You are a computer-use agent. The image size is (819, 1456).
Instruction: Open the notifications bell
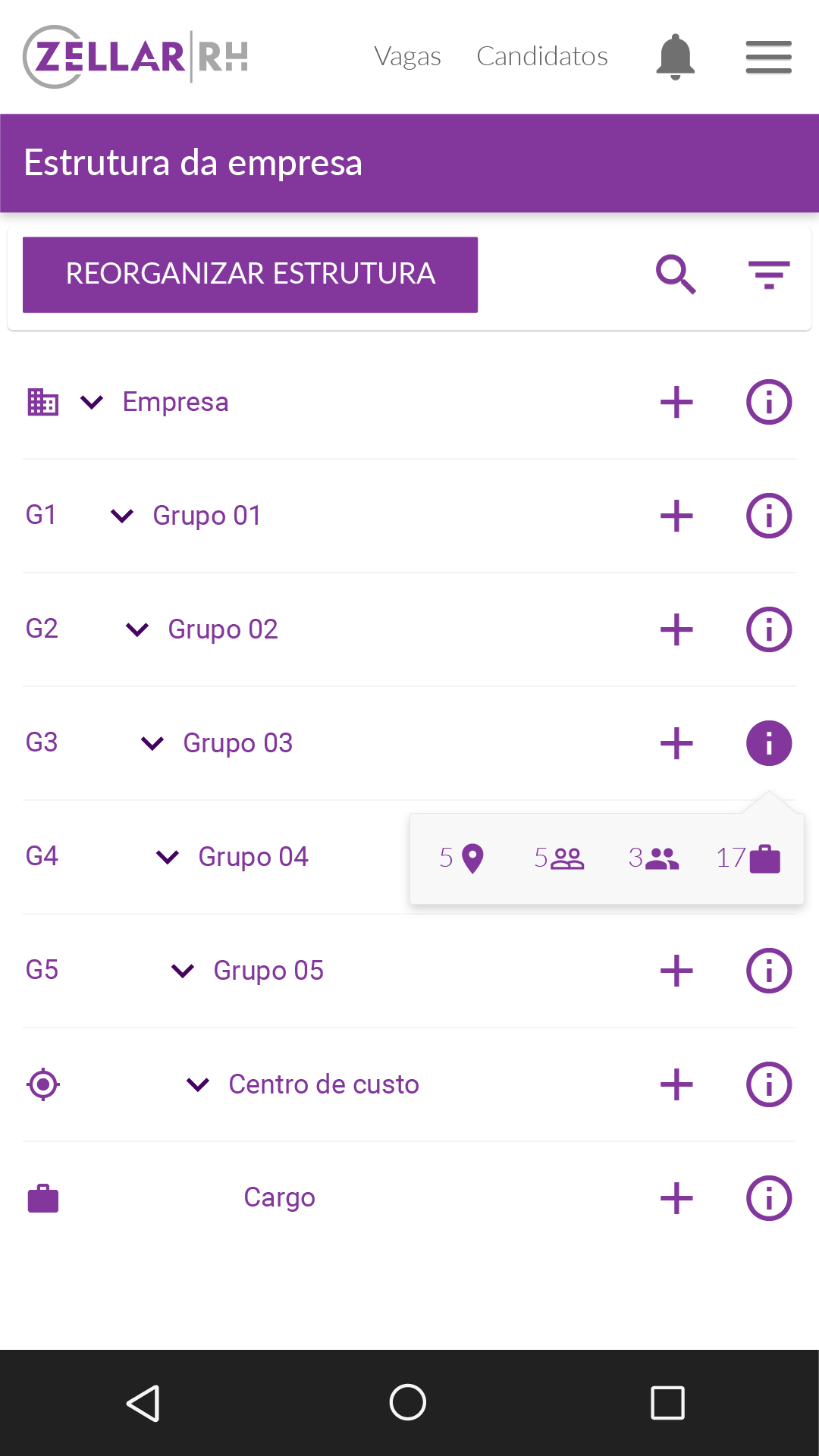(x=675, y=57)
